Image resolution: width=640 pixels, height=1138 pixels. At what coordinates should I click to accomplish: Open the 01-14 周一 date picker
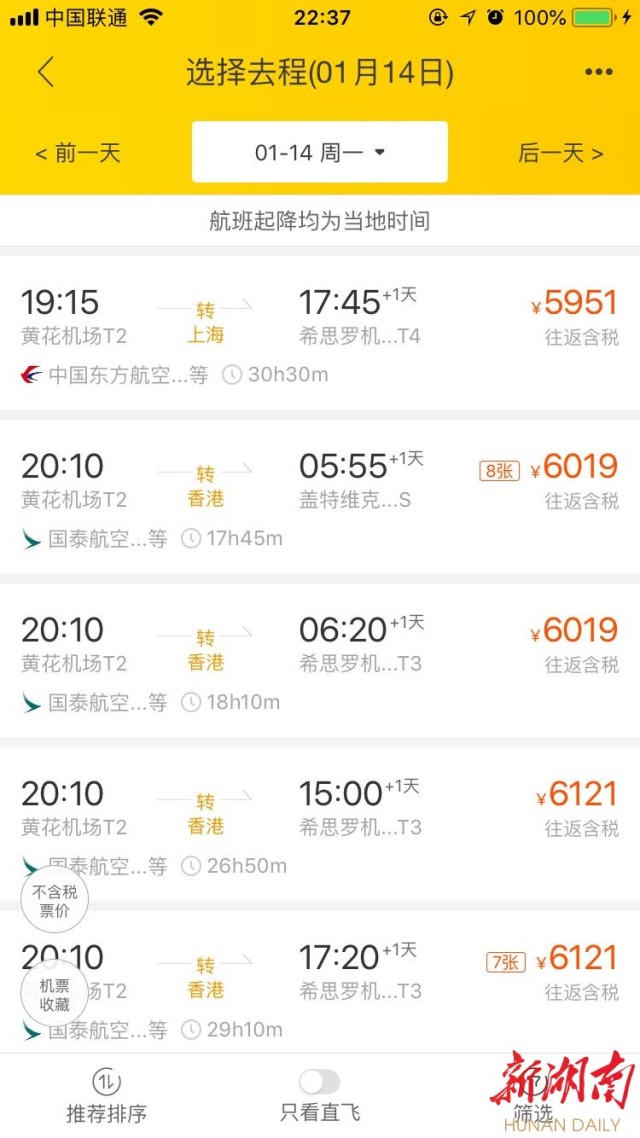point(320,152)
